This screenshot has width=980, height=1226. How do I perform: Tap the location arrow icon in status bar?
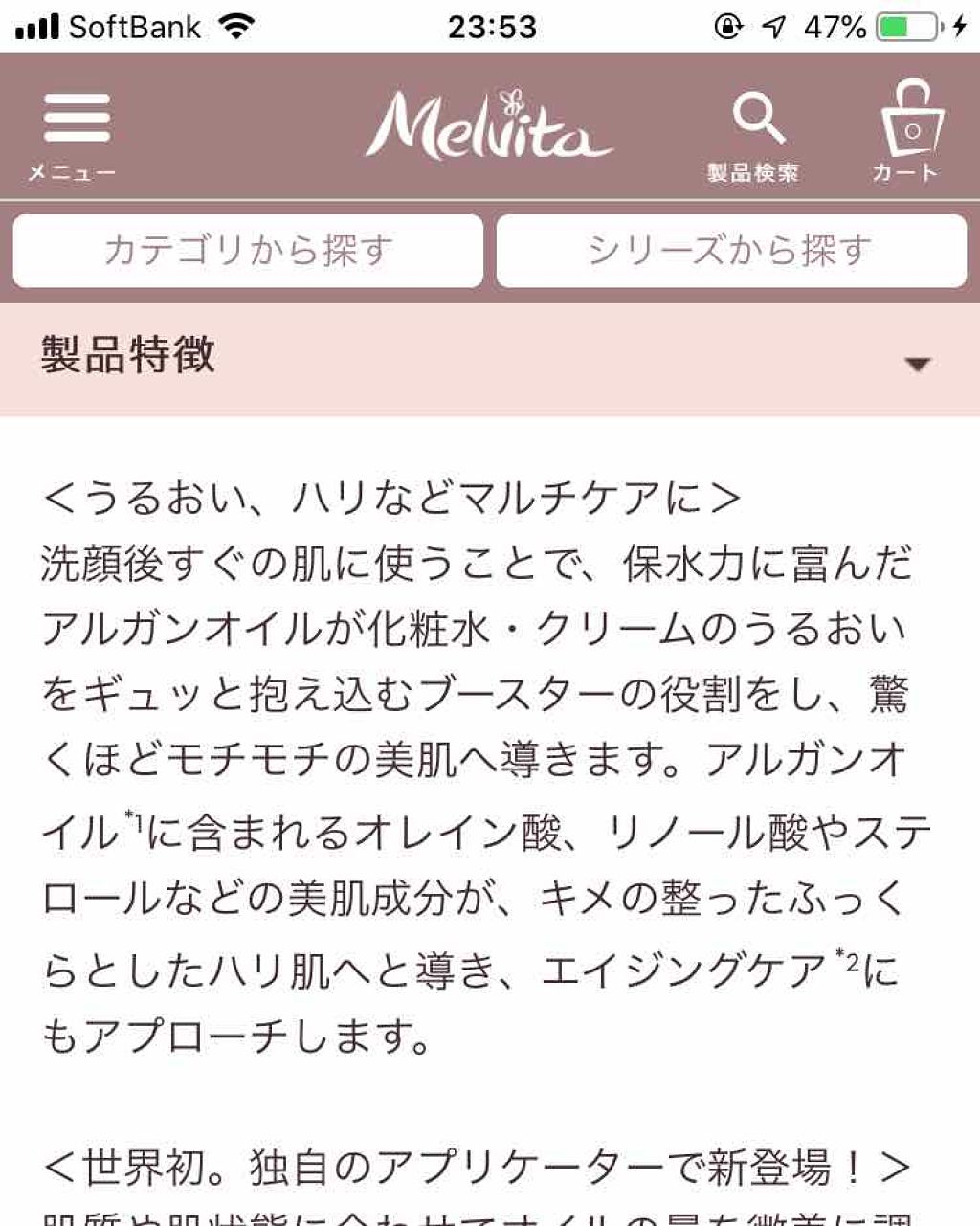tap(772, 27)
